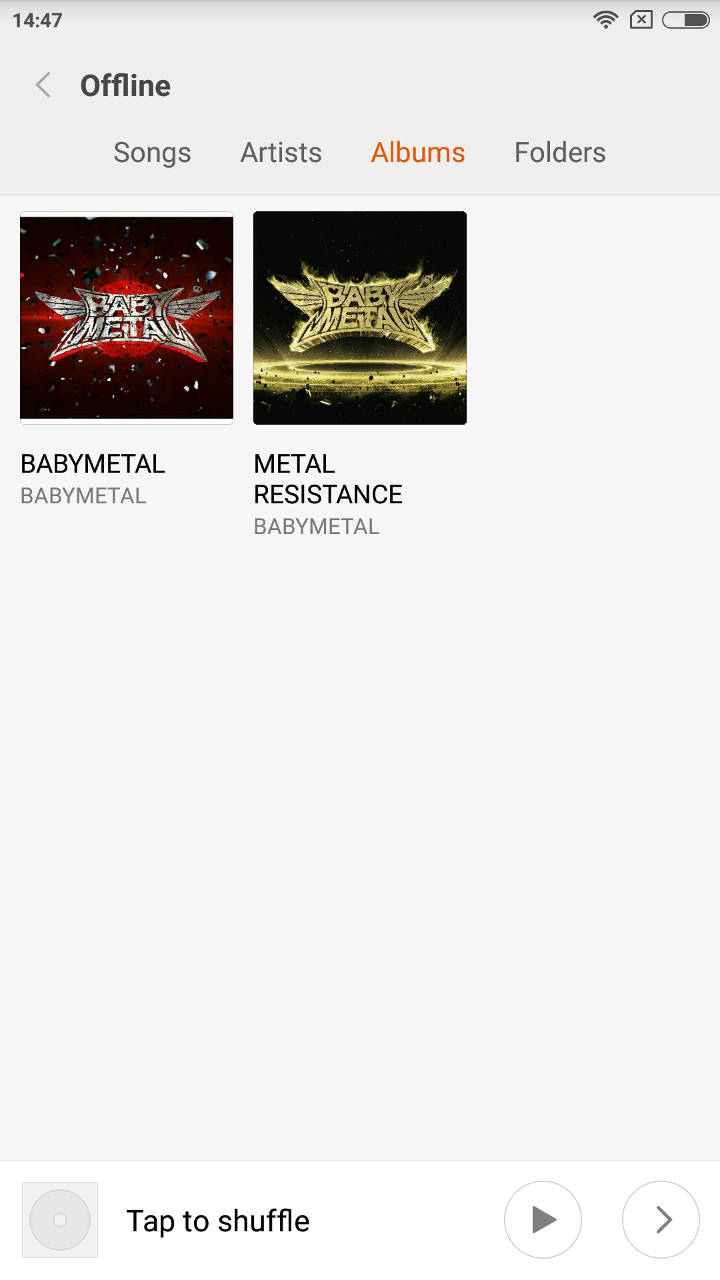Switch to the Artists tab
This screenshot has height=1280, width=720.
pos(281,152)
